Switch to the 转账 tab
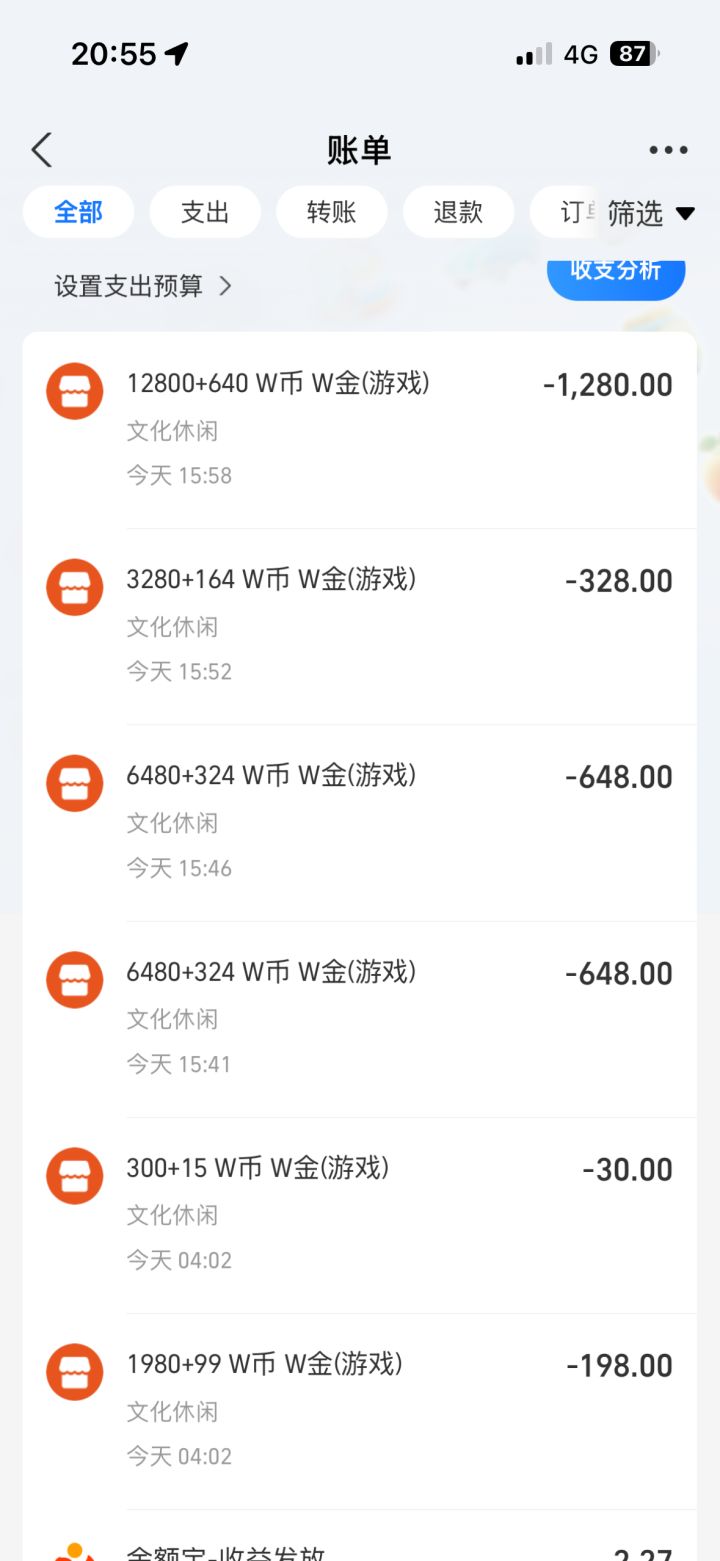 [332, 212]
